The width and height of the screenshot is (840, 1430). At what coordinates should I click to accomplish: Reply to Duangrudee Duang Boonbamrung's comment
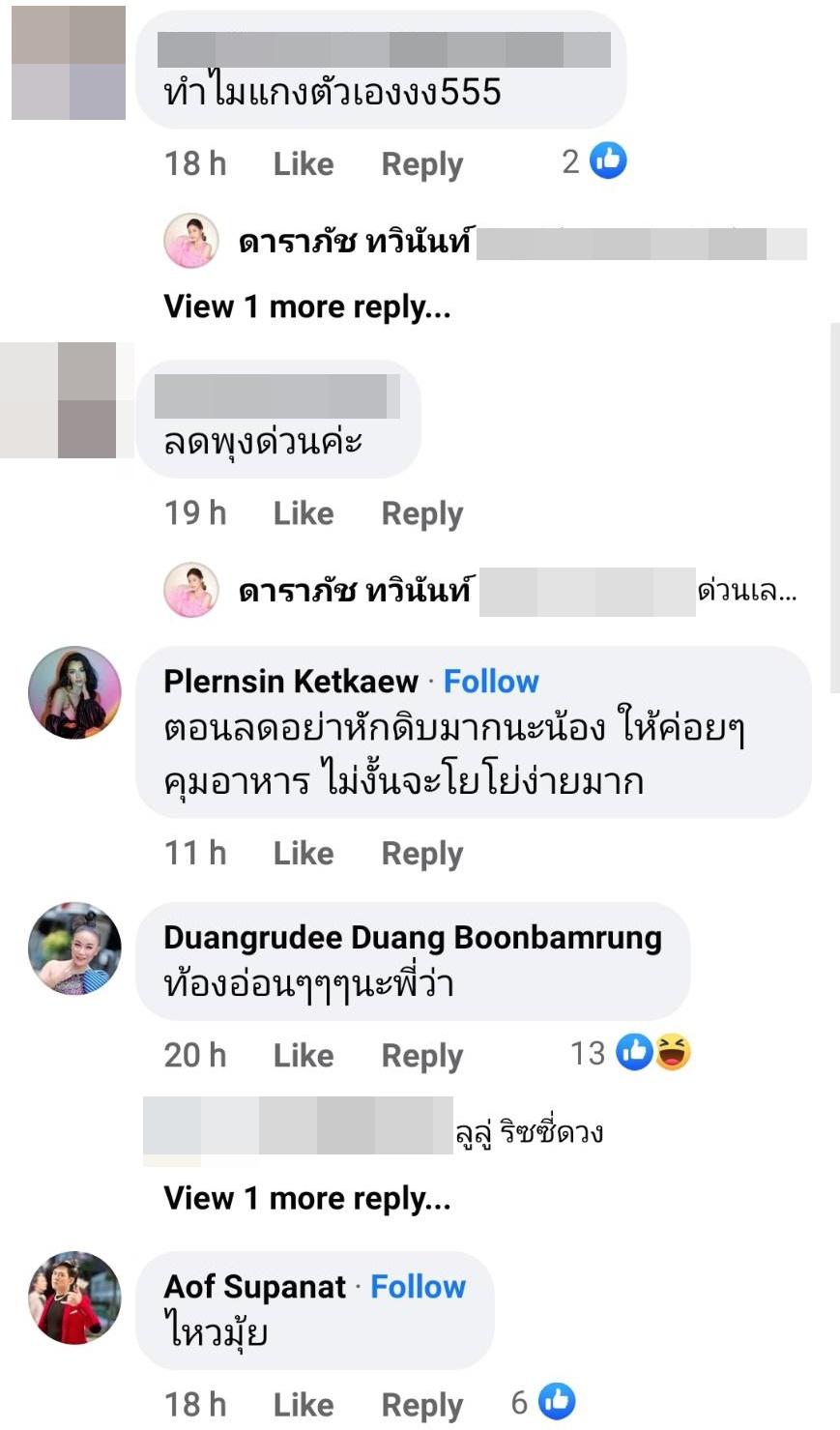[x=422, y=1056]
